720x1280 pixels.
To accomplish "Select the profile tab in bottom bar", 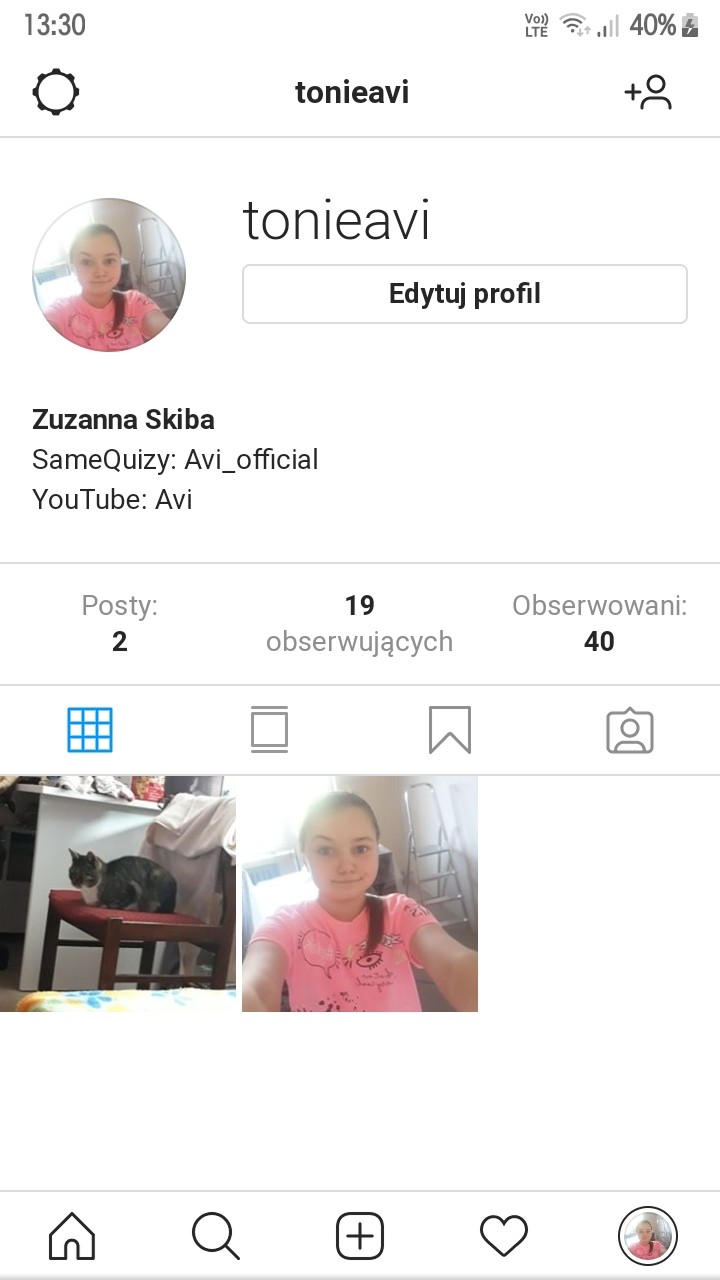I will (x=648, y=1236).
